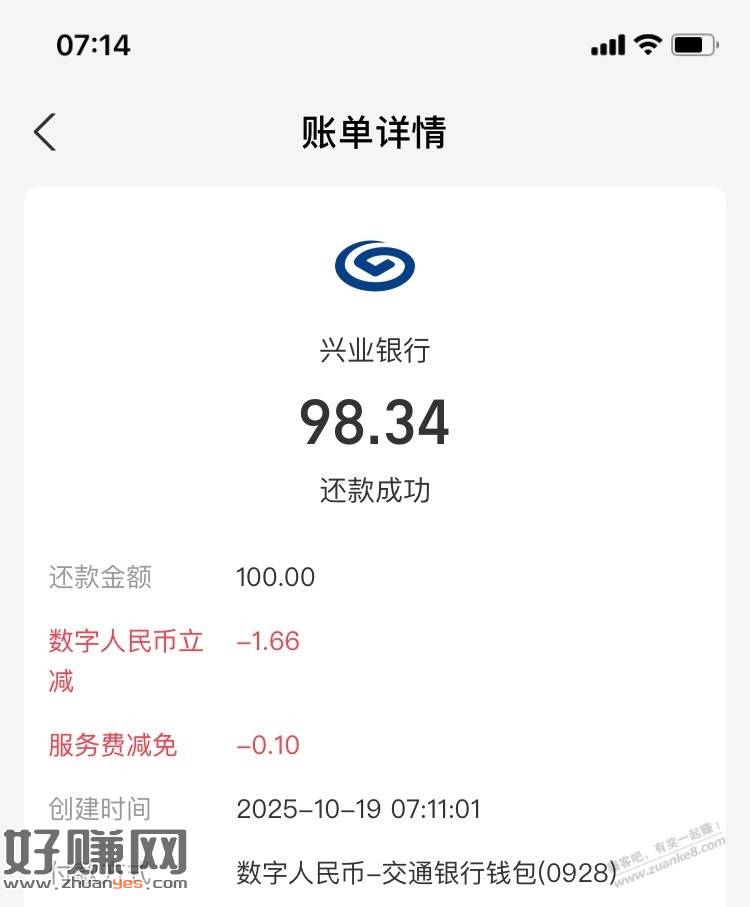Tap the back chevron arrow

45,132
